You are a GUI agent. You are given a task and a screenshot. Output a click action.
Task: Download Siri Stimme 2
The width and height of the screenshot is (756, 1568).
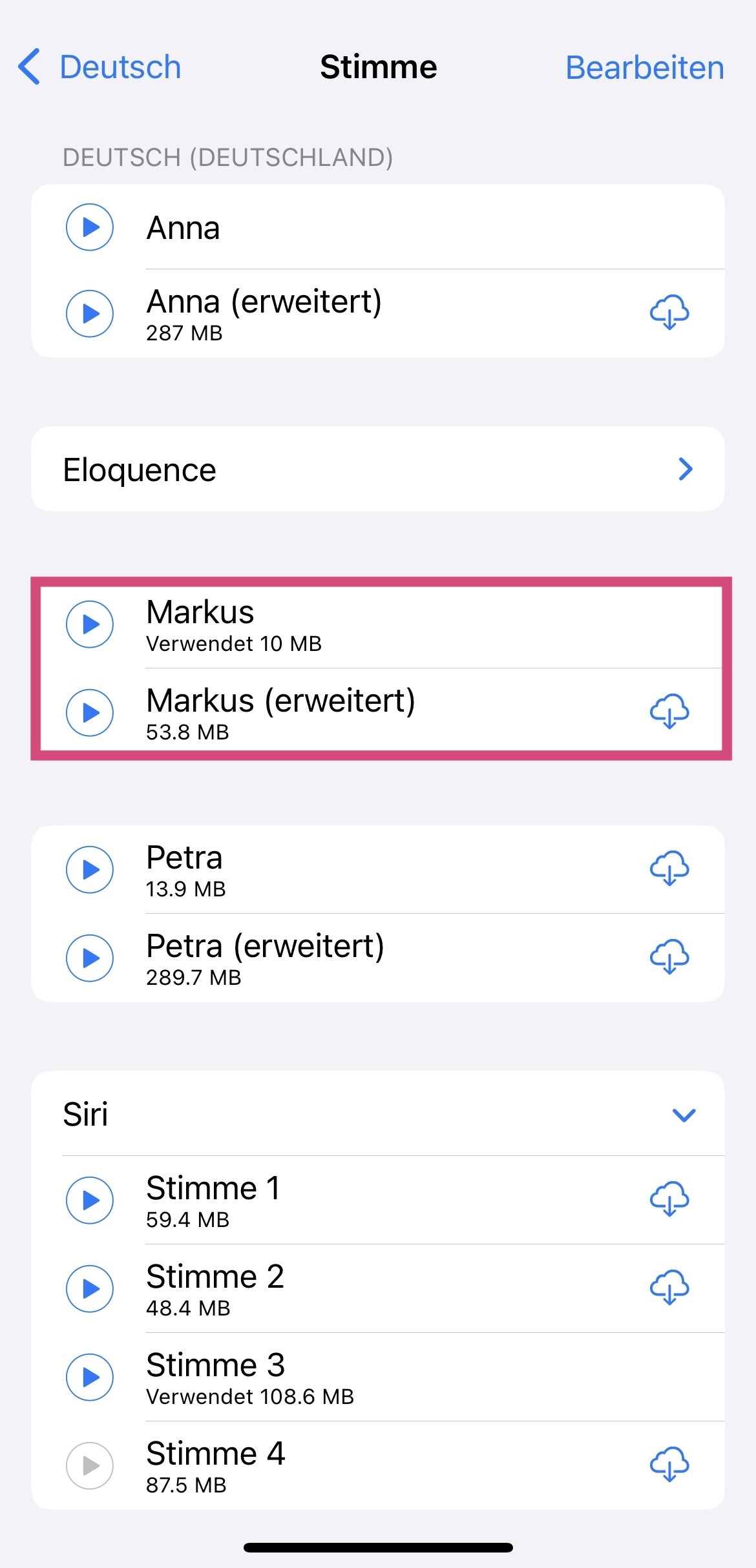point(669,1288)
